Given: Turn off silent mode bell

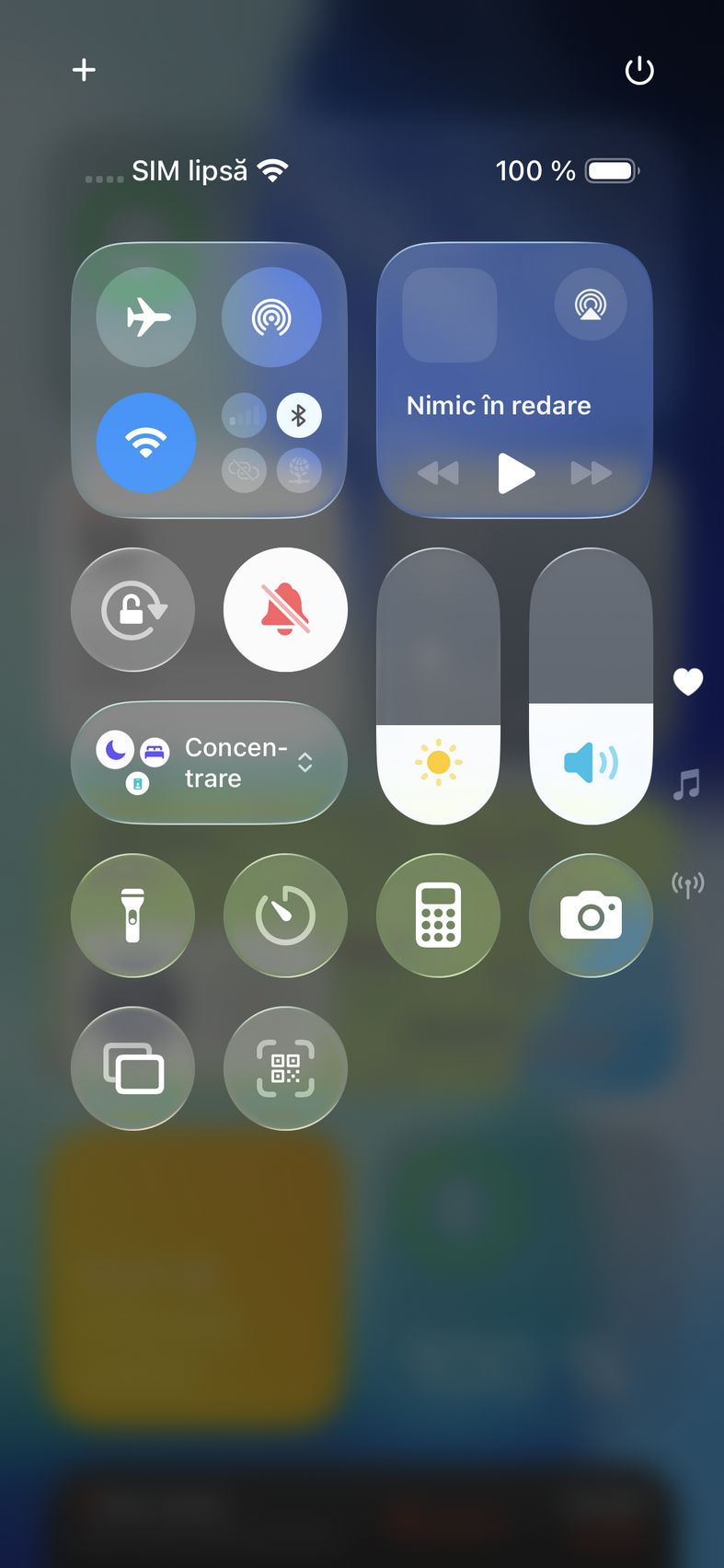Looking at the screenshot, I should [285, 609].
